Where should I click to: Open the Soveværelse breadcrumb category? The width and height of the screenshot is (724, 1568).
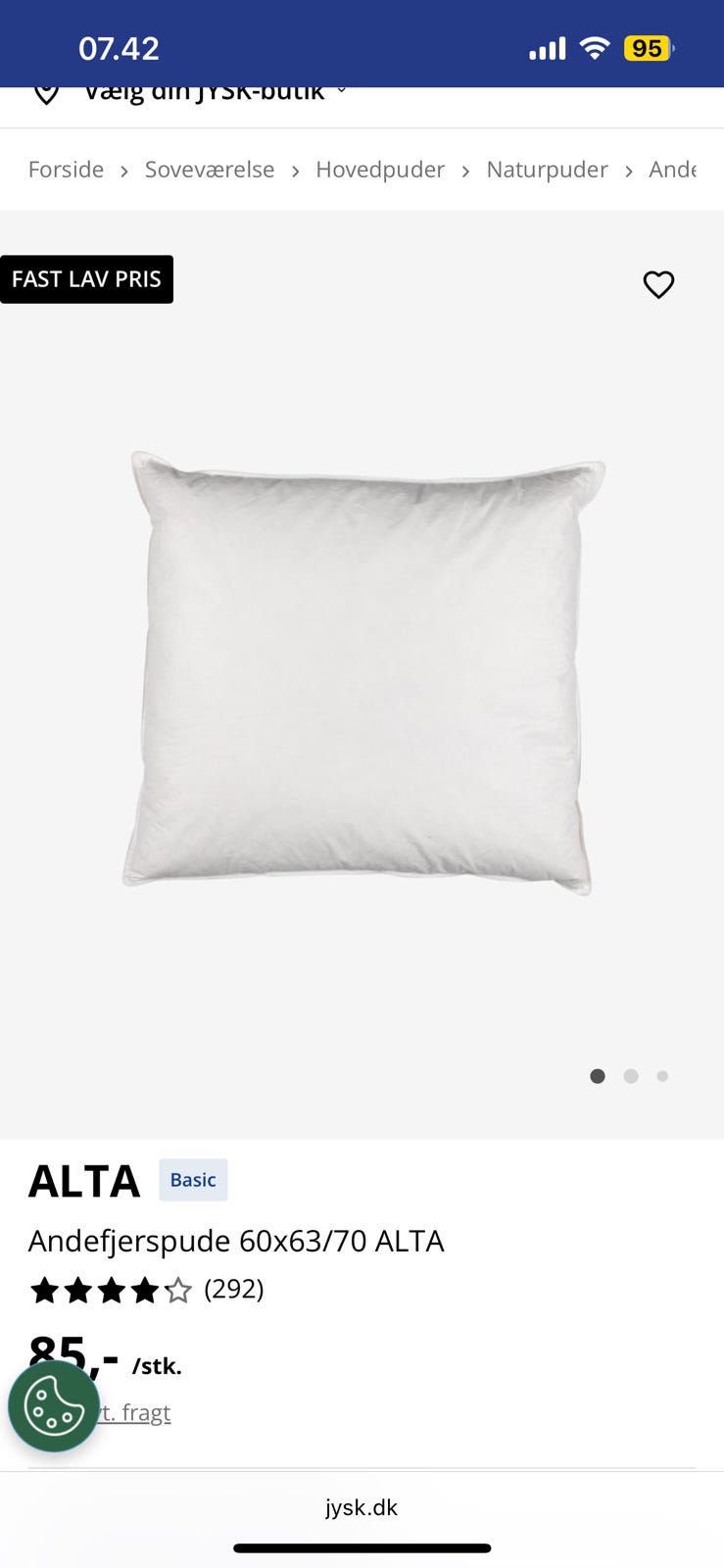tap(210, 170)
